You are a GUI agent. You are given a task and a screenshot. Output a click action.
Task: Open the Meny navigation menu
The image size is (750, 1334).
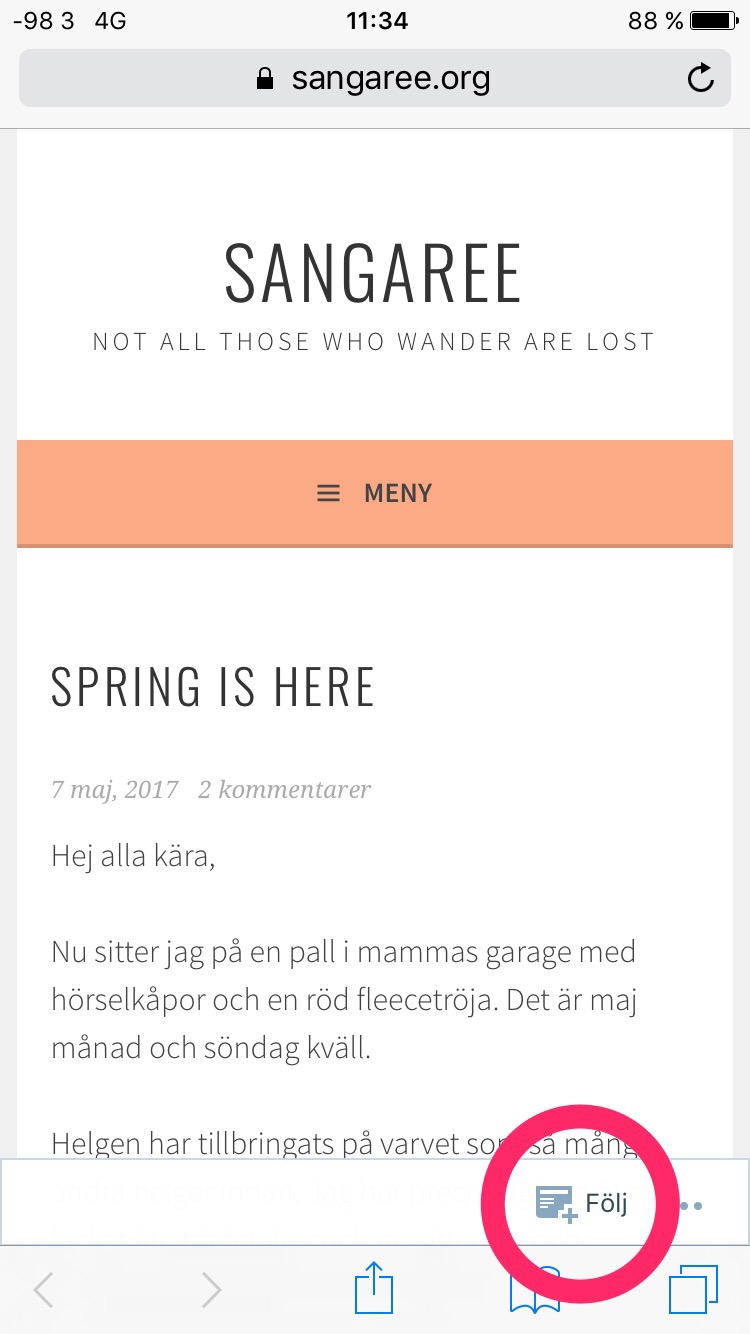click(x=374, y=493)
